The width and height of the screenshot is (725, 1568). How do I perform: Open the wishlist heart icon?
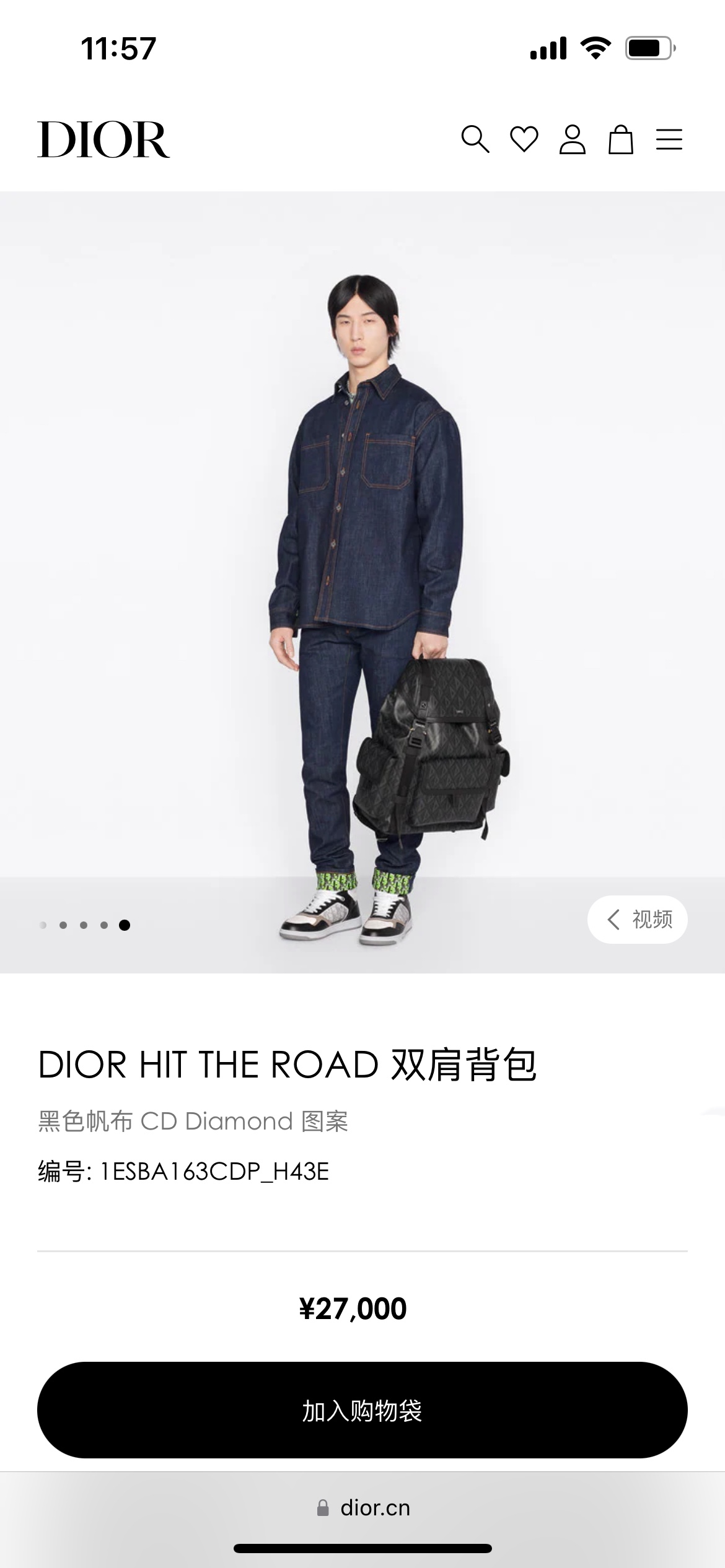tap(524, 139)
